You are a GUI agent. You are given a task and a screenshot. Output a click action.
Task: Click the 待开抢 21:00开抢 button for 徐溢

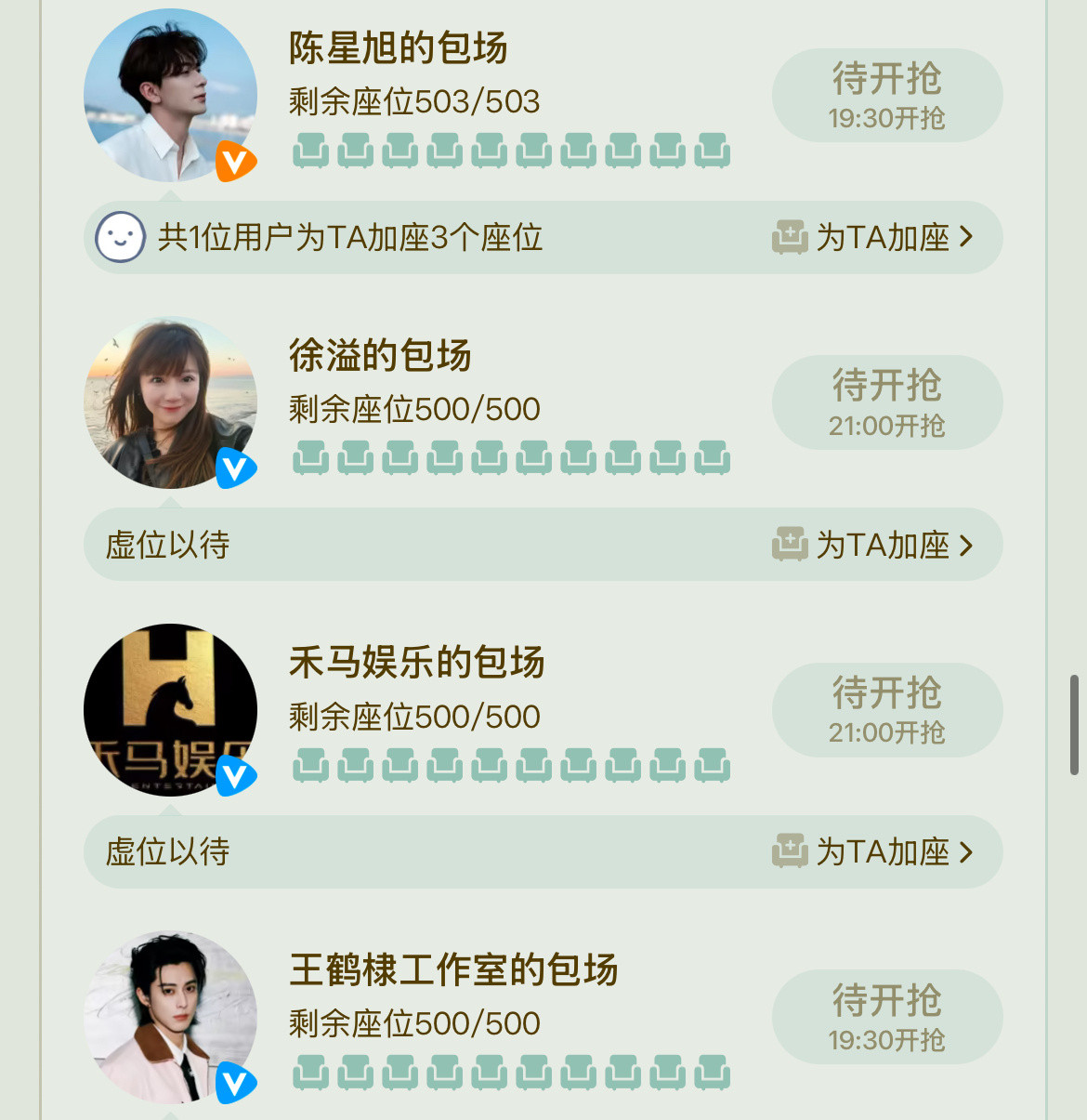(886, 402)
